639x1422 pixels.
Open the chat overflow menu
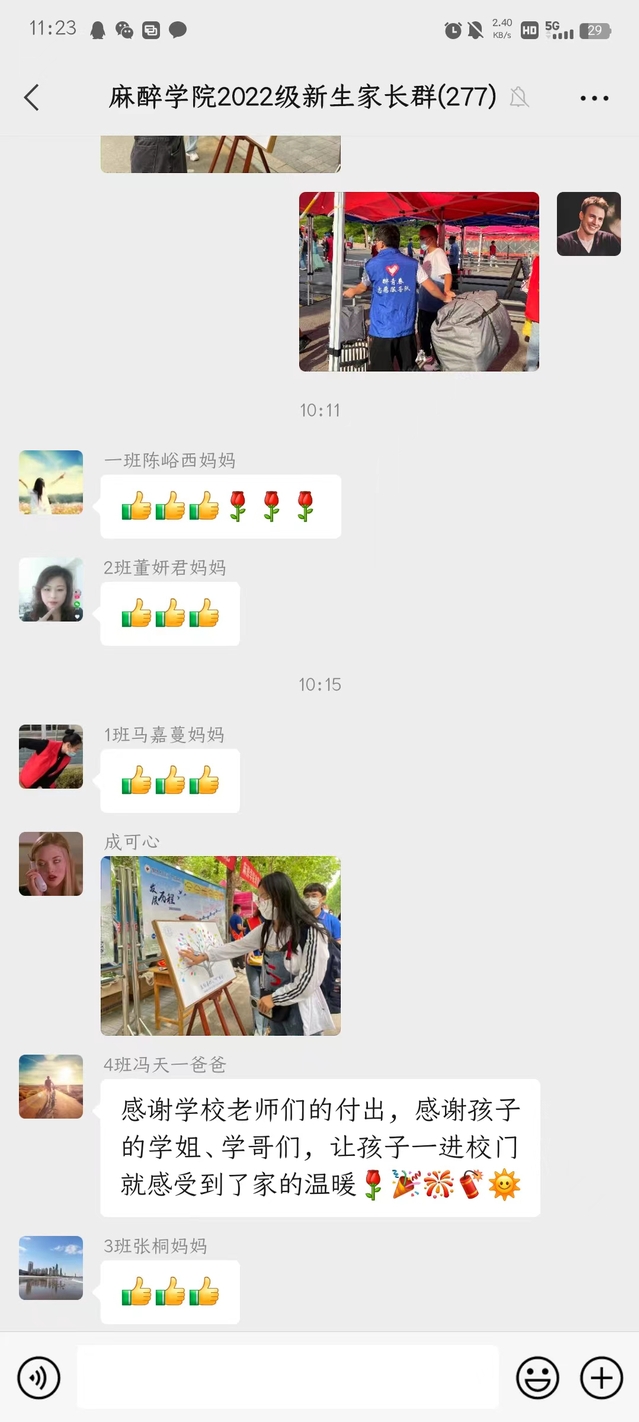[x=594, y=97]
